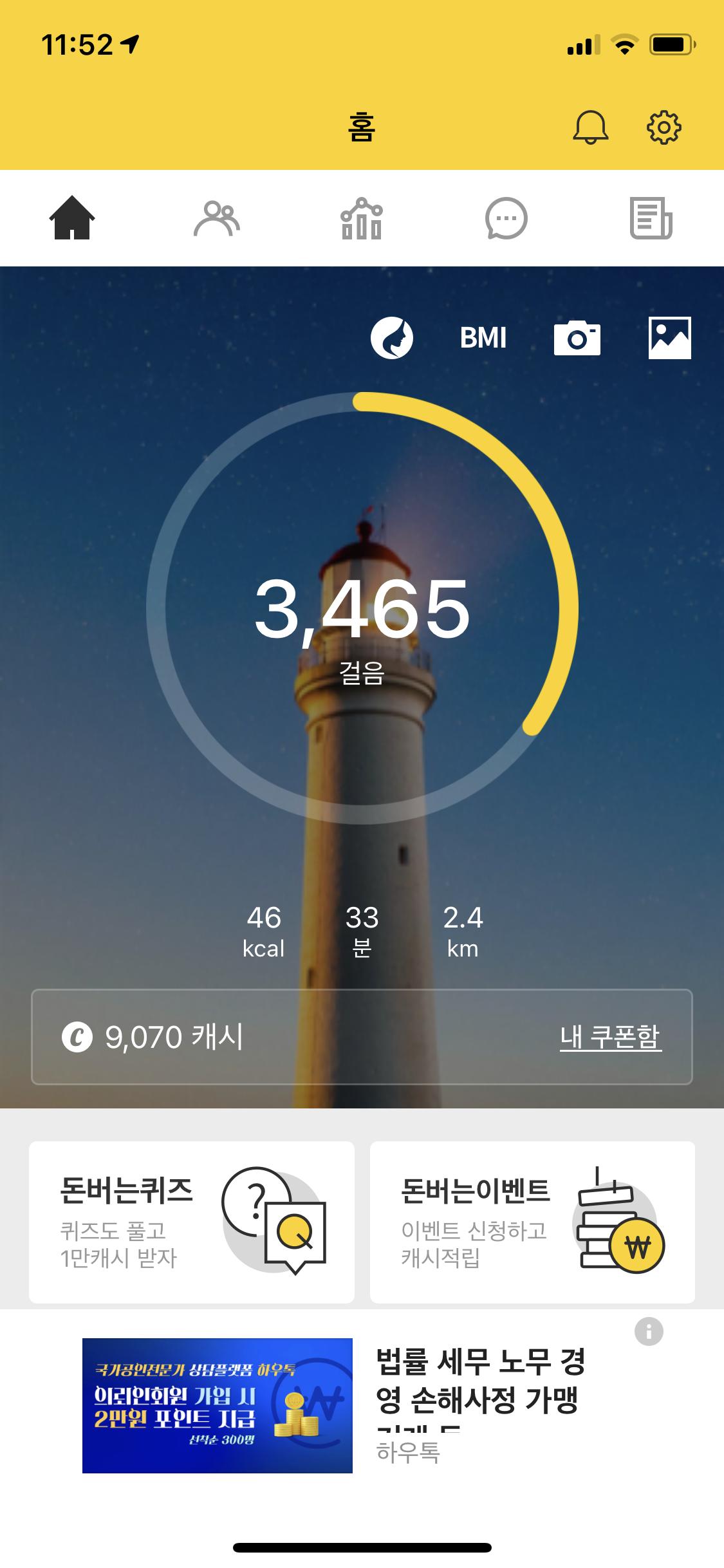Open 내 쿠폰함 link

point(610,1037)
